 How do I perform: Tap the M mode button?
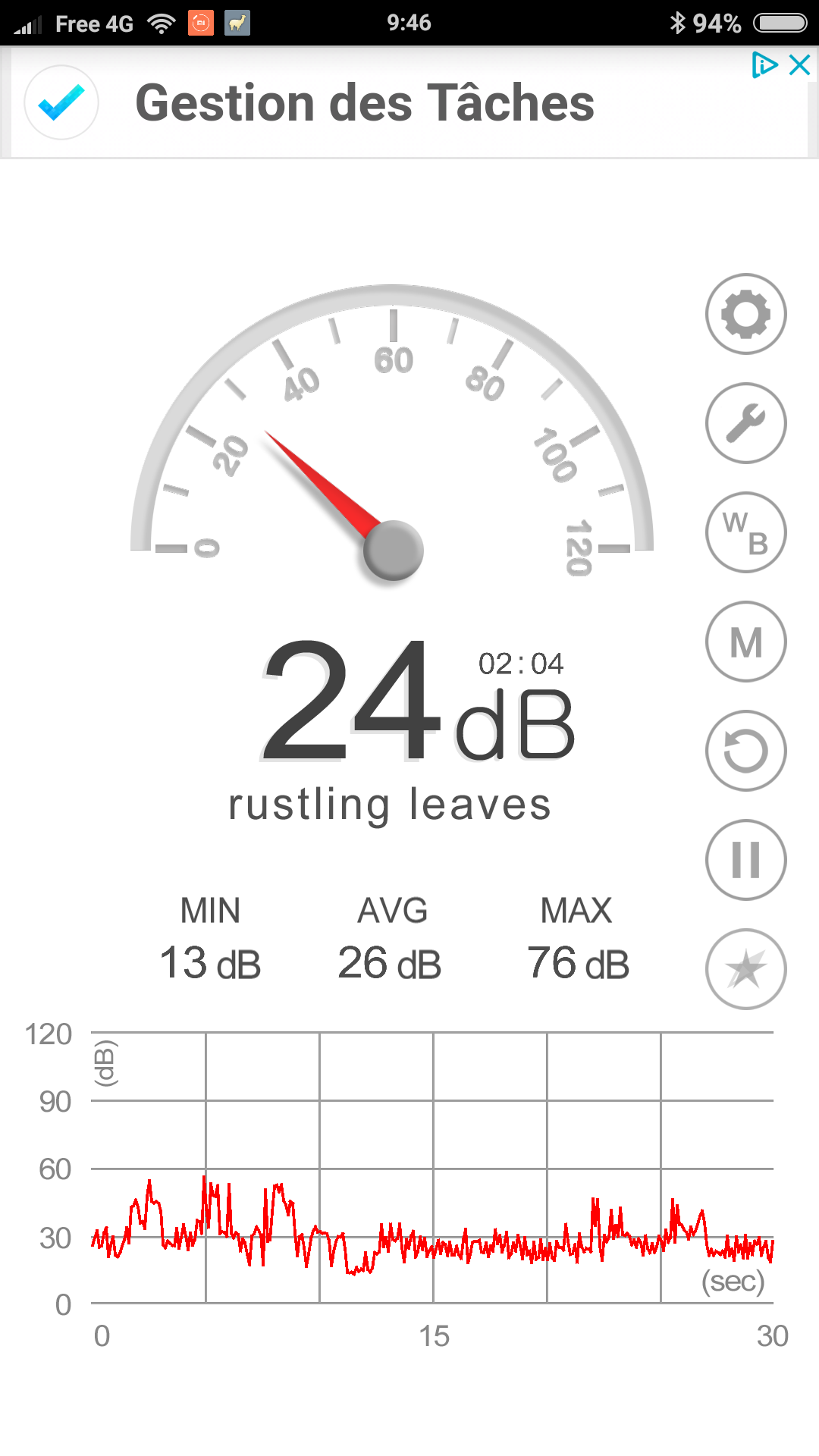click(x=745, y=642)
